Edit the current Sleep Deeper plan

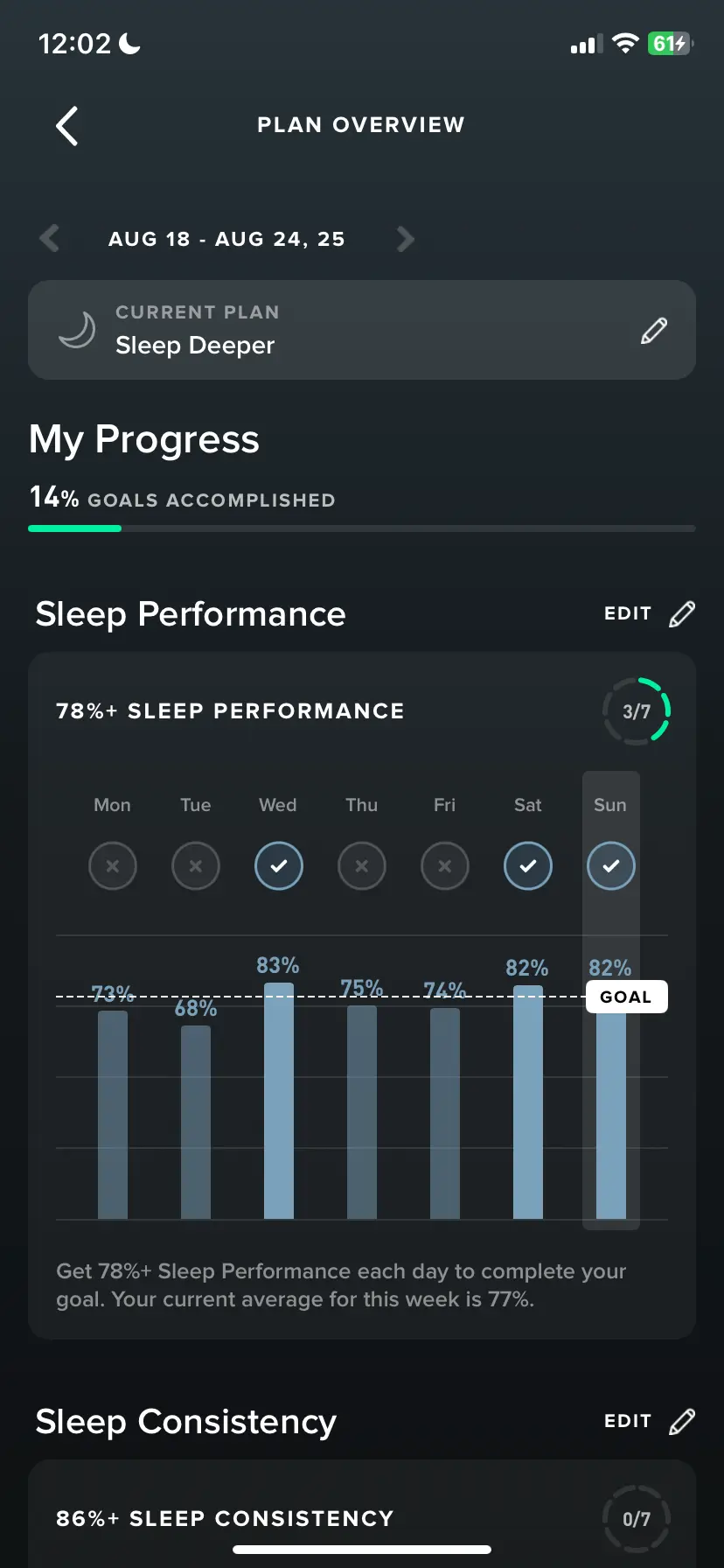click(654, 331)
